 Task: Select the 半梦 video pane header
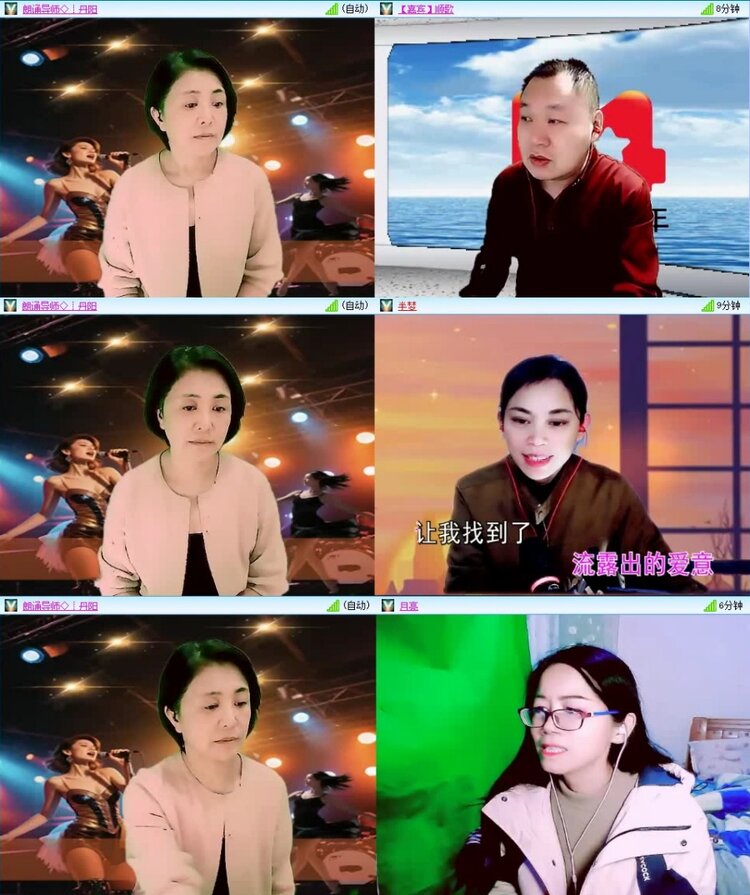(x=410, y=306)
